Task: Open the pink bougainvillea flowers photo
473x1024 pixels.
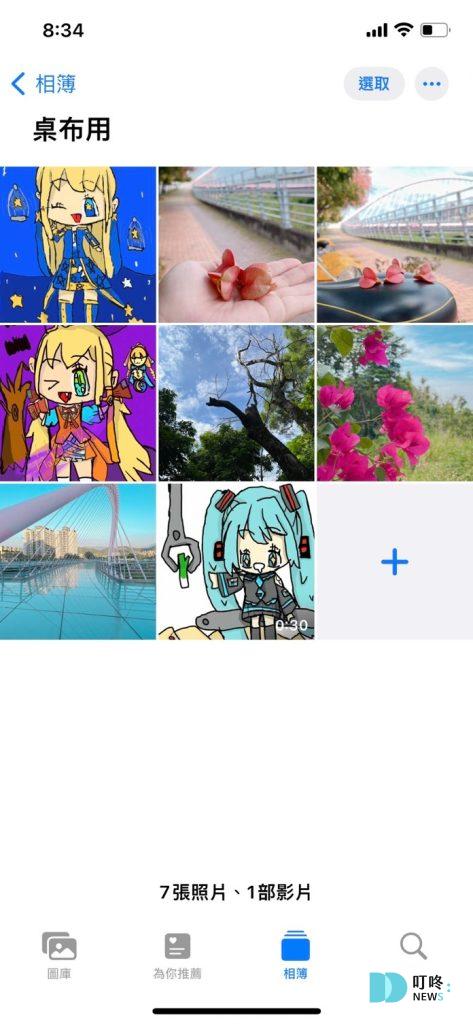Action: [395, 403]
